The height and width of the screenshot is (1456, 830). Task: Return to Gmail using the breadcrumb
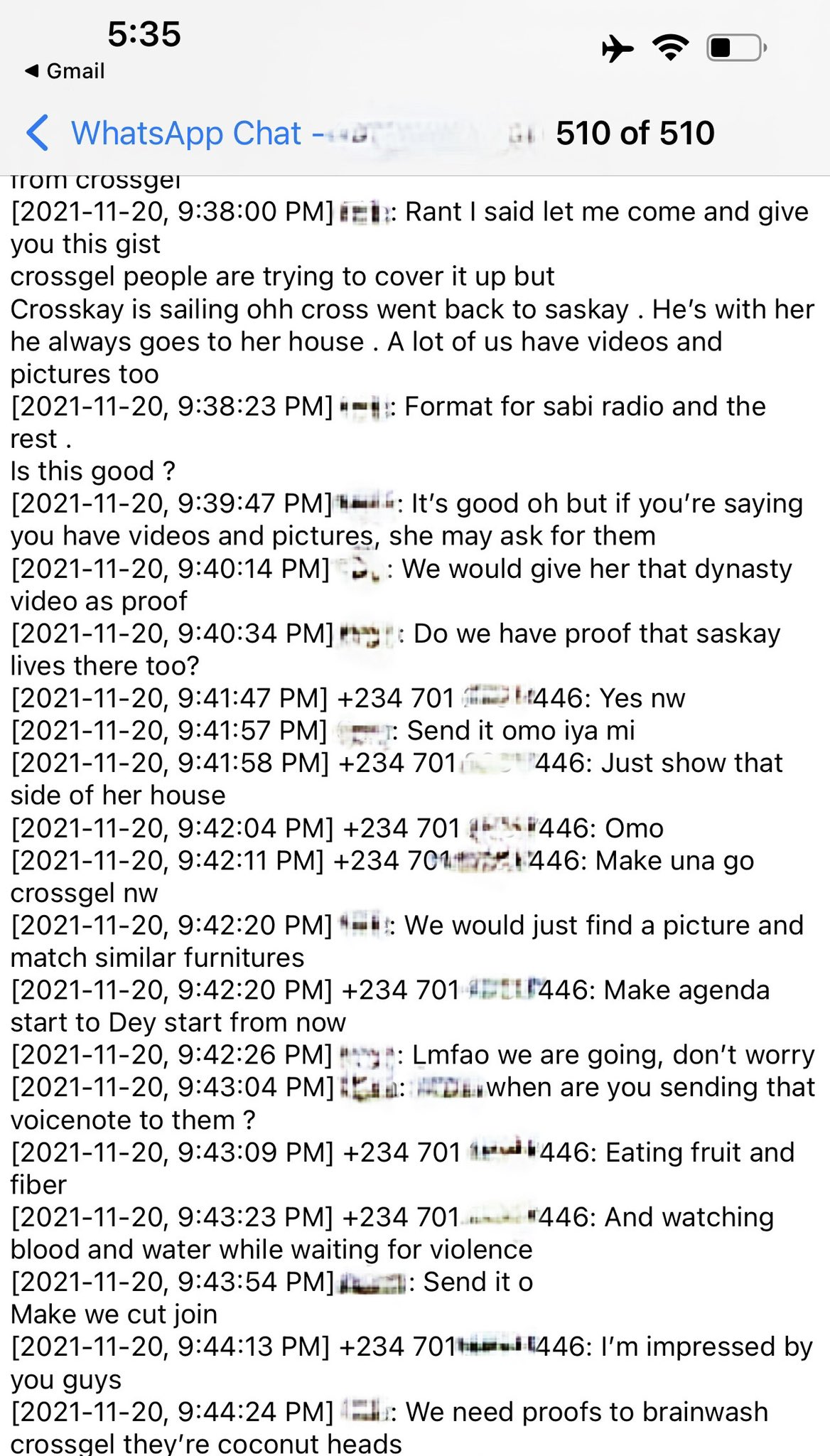[x=65, y=71]
